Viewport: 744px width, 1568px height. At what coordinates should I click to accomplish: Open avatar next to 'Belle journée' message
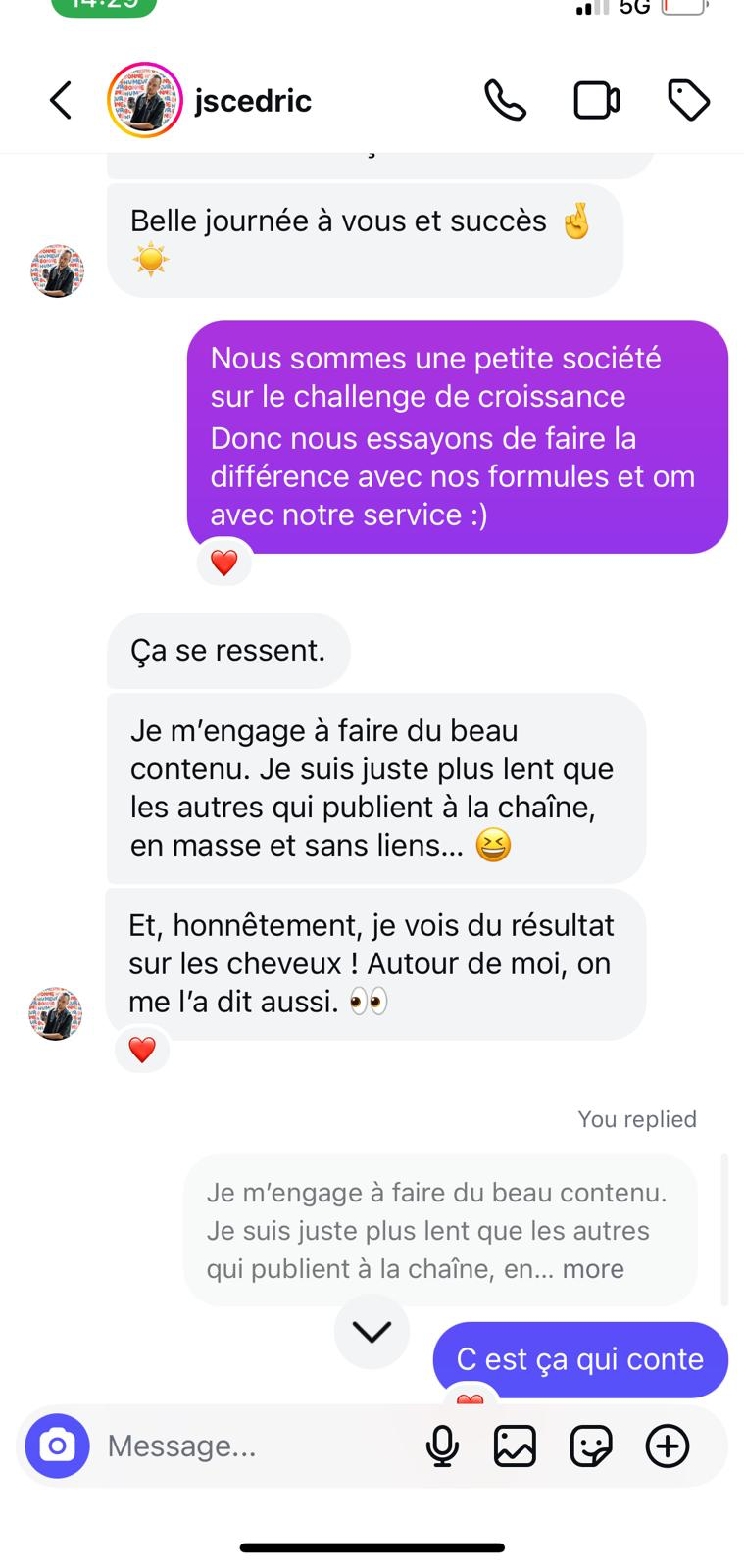point(57,270)
